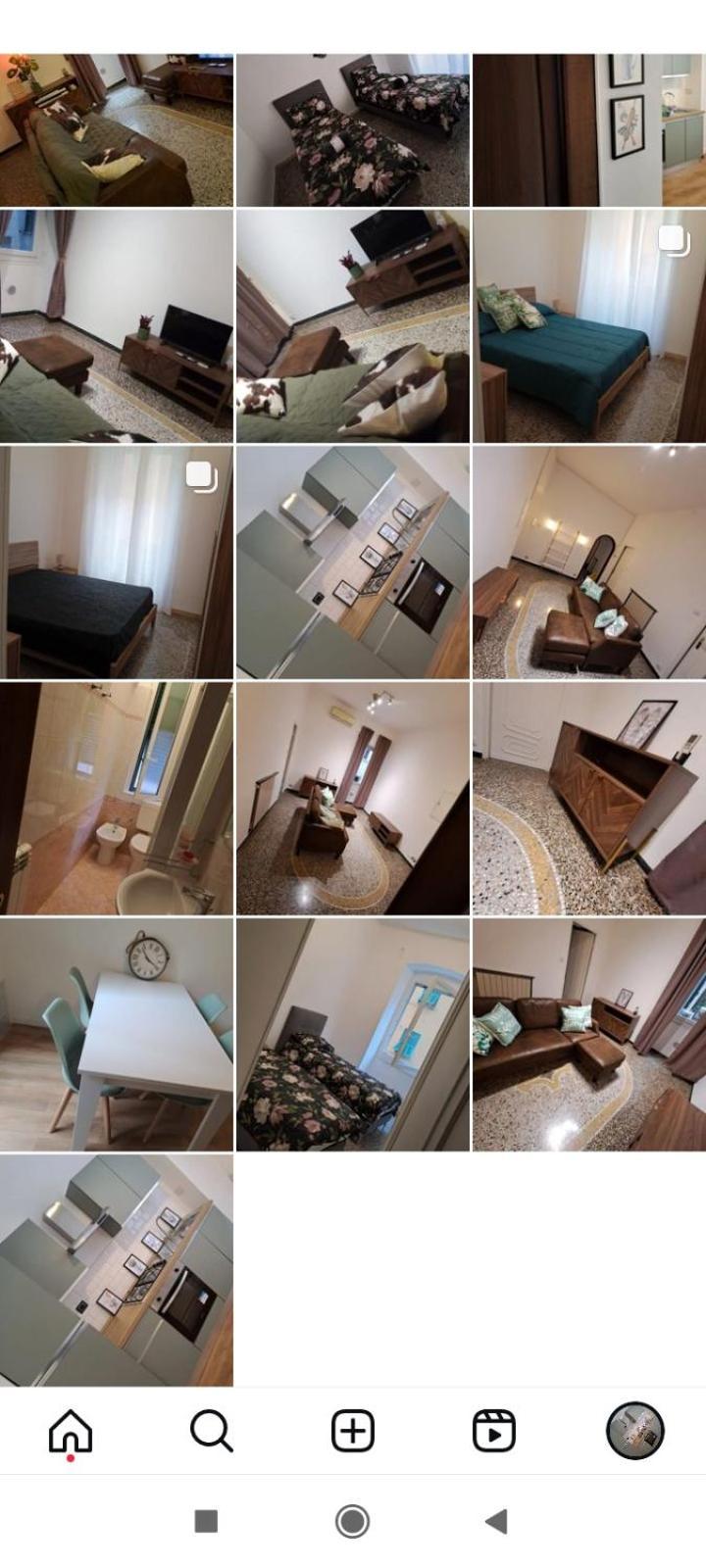
Task: View the last kitchen post in grid
Action: (x=117, y=1270)
